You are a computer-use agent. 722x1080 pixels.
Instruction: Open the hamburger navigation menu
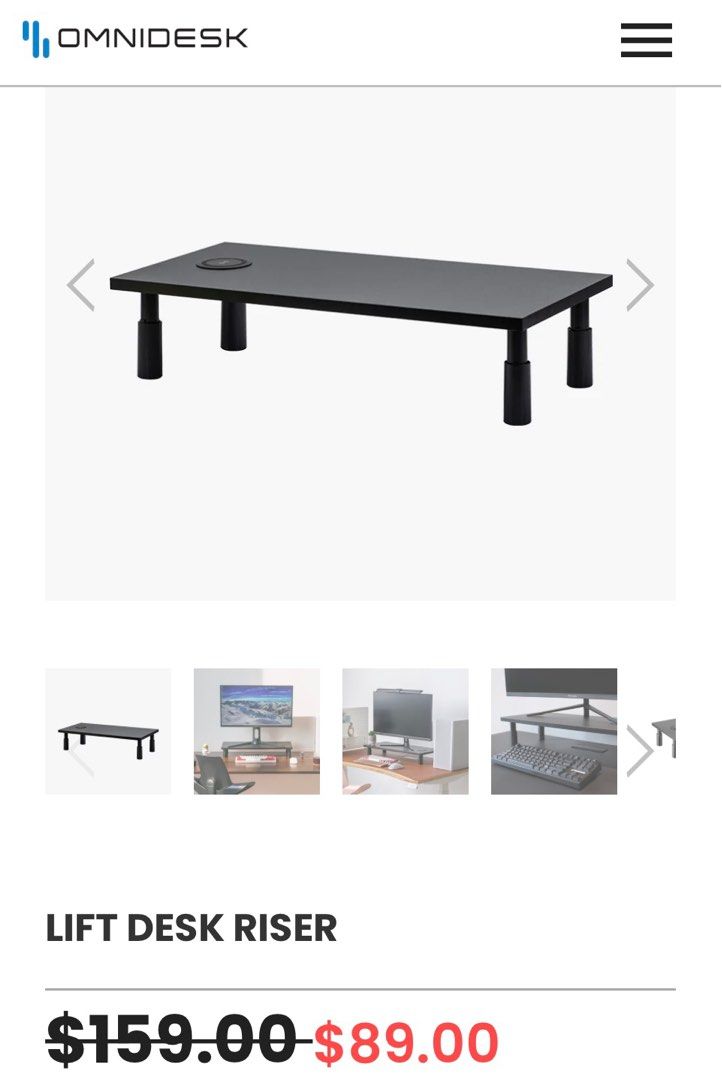pyautogui.click(x=646, y=41)
